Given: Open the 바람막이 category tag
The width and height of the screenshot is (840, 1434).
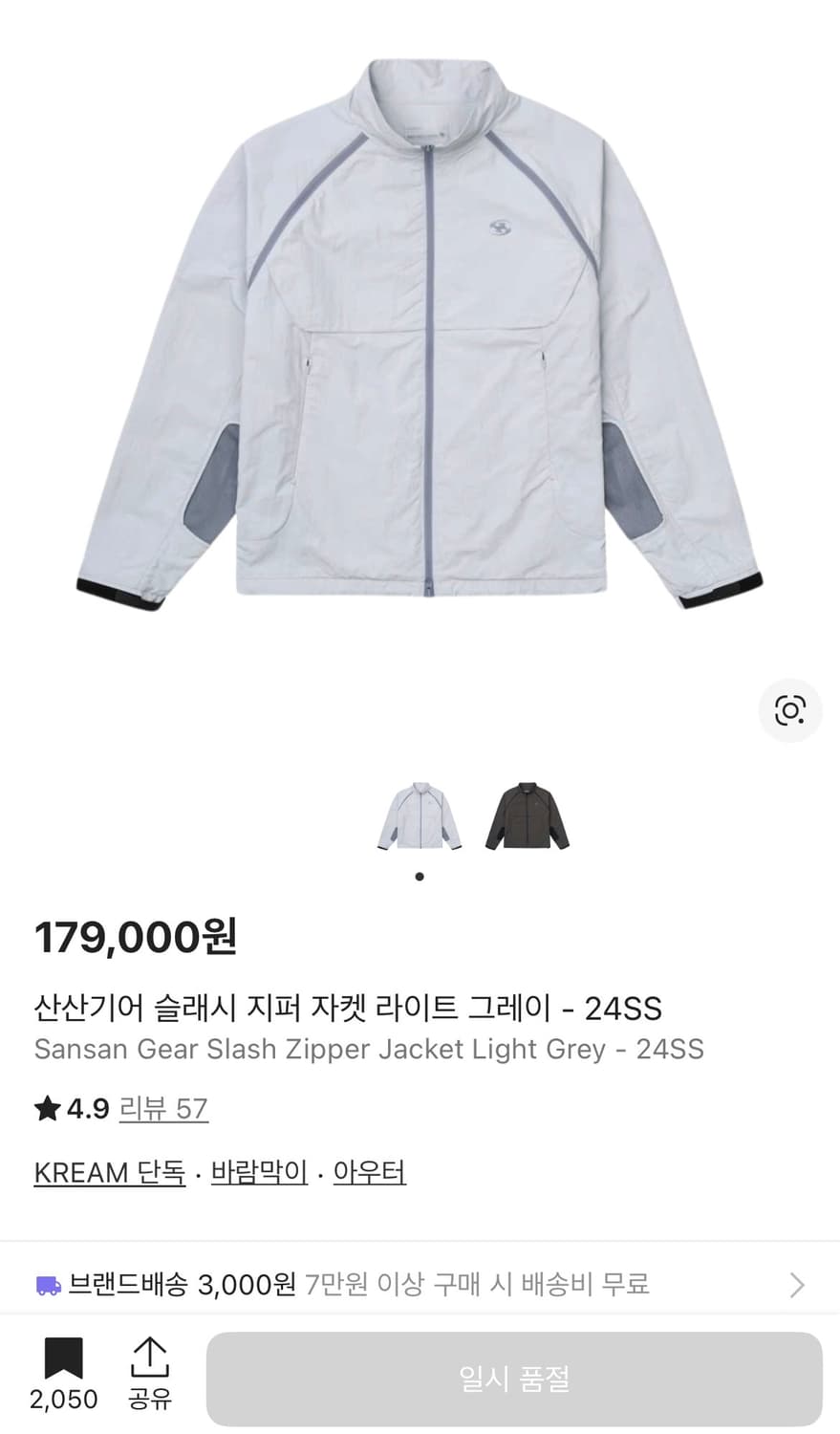Looking at the screenshot, I should (x=259, y=1172).
